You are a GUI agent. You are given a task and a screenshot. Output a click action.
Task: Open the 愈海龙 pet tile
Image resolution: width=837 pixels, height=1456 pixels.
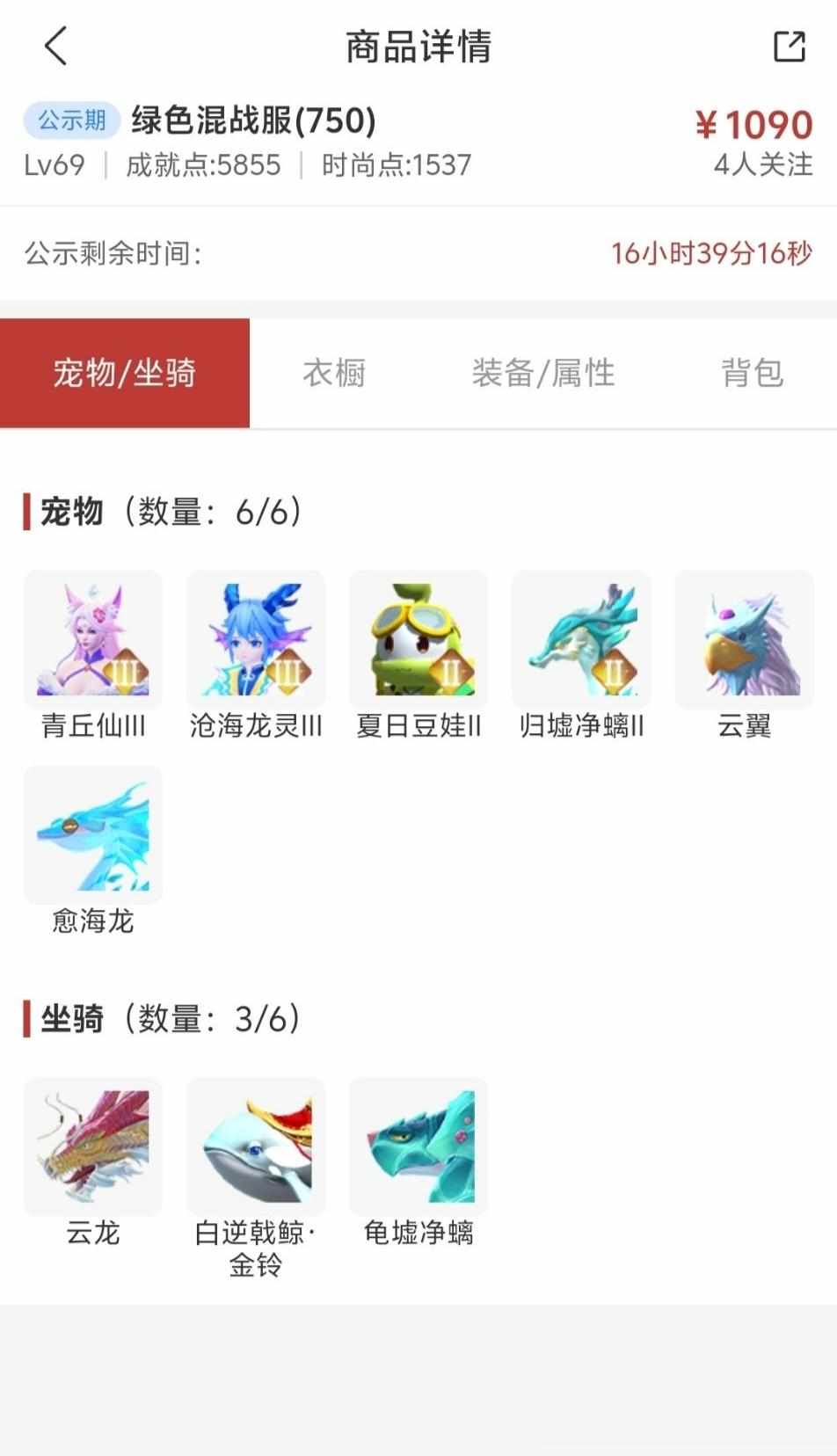93,834
